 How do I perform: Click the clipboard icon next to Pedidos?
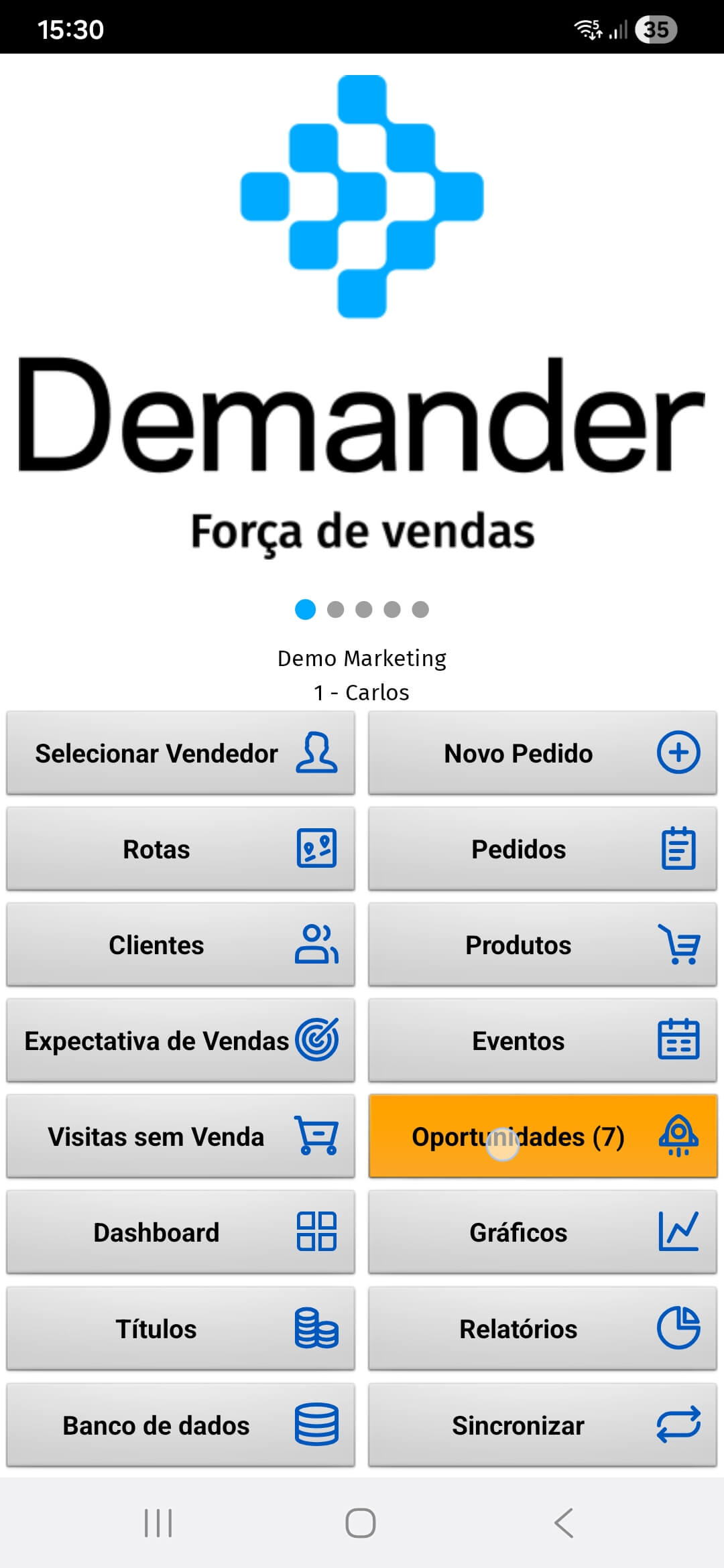(678, 849)
